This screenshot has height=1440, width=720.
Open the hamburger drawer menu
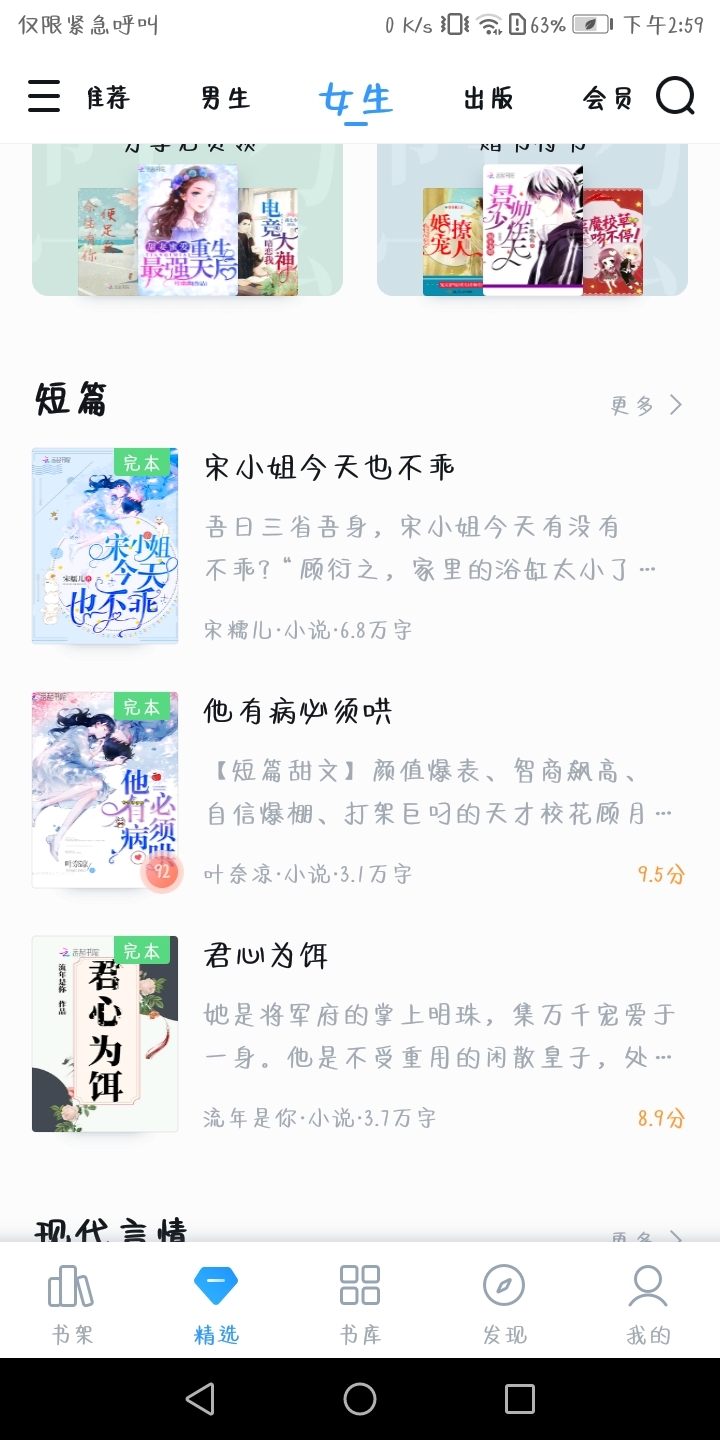[x=44, y=97]
